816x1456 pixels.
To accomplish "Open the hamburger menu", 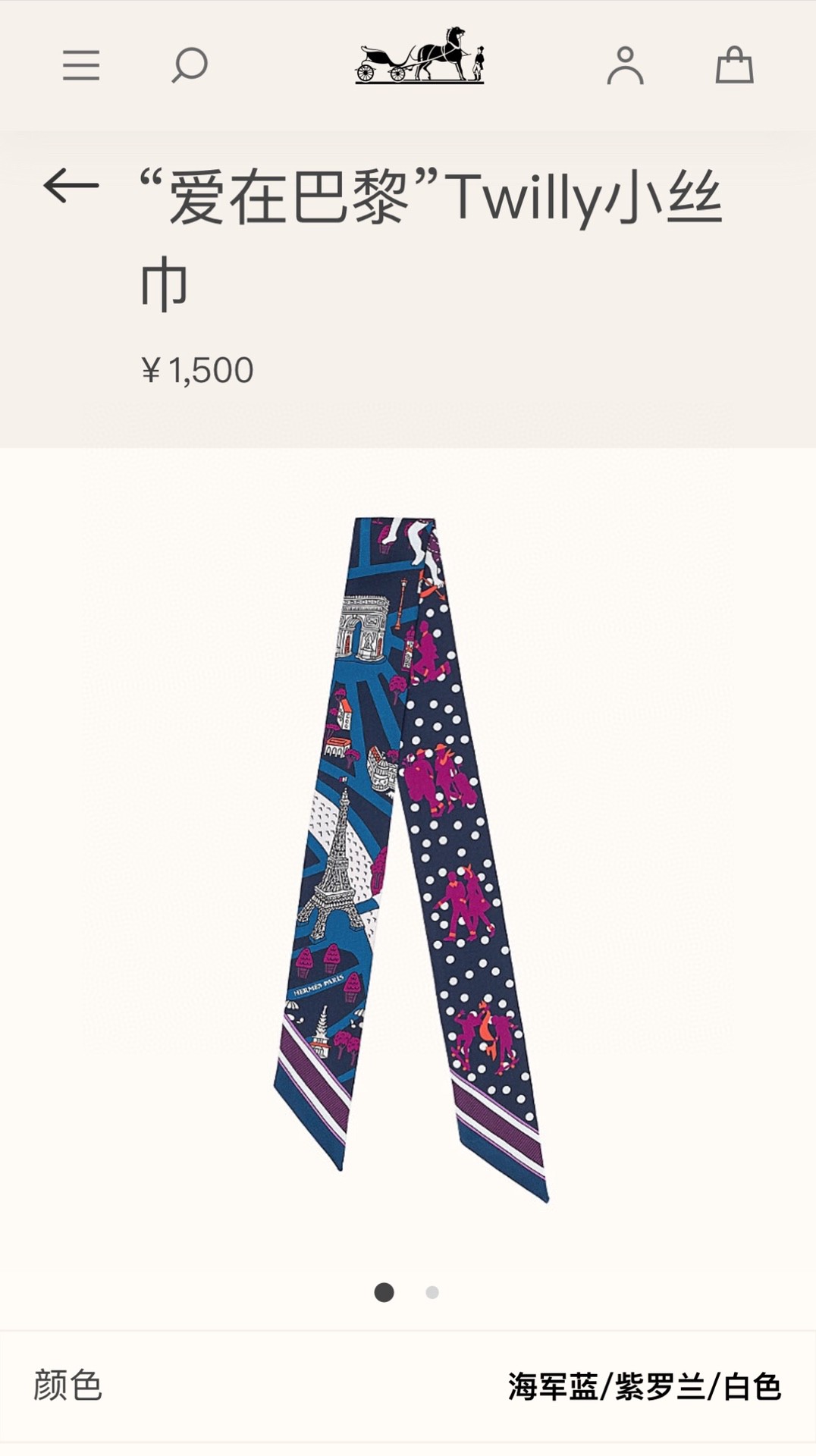I will pos(81,65).
